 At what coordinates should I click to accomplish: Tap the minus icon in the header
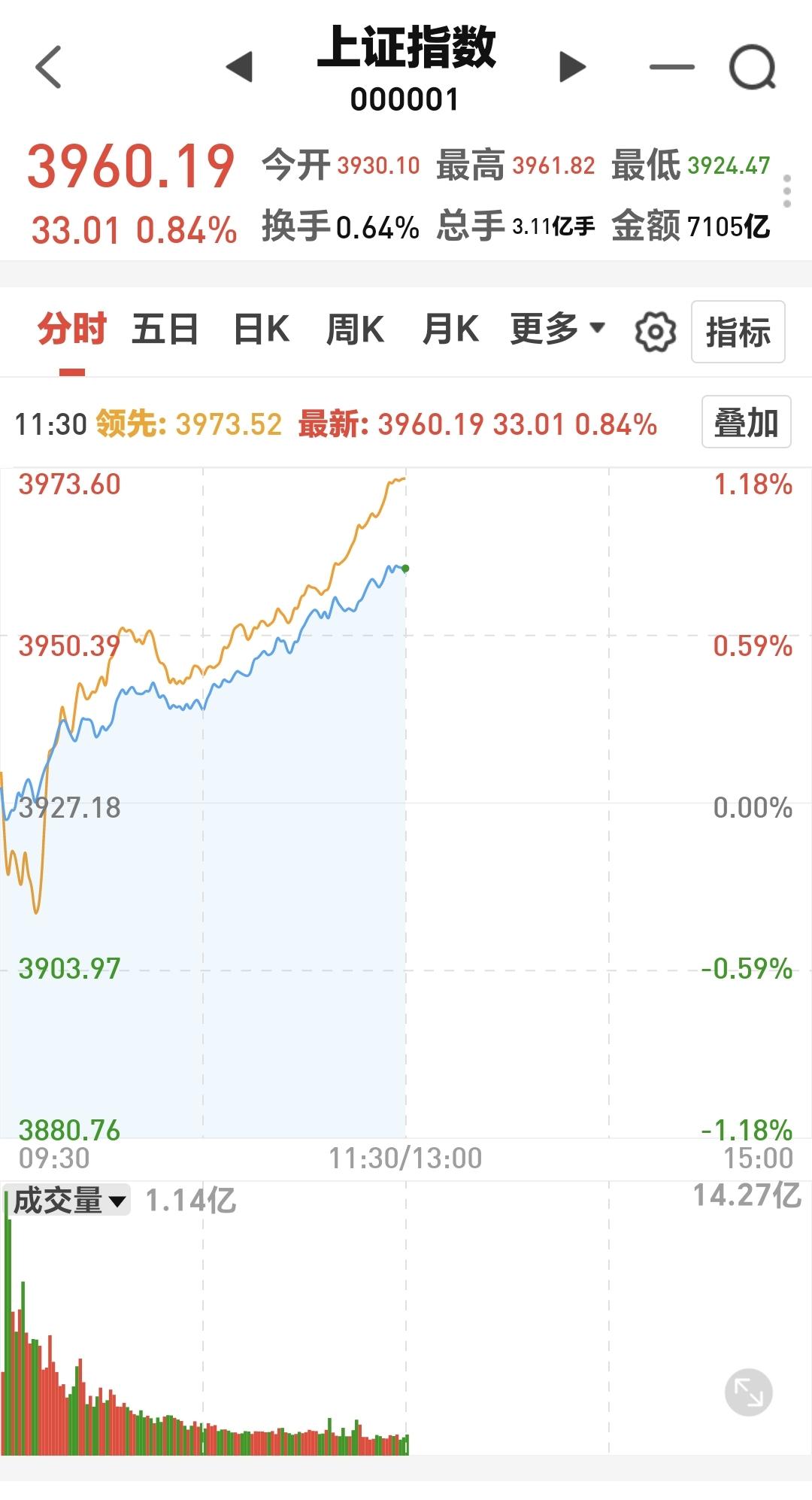click(x=672, y=67)
